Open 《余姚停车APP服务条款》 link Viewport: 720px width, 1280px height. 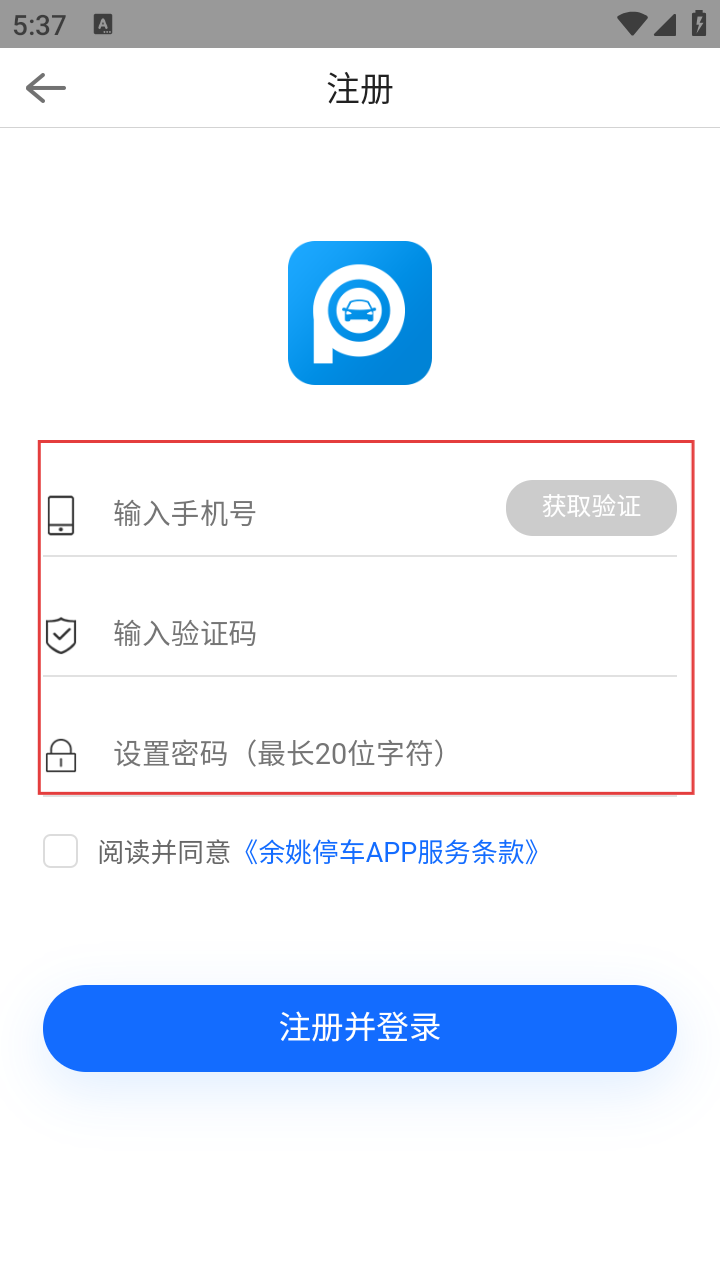click(x=392, y=852)
